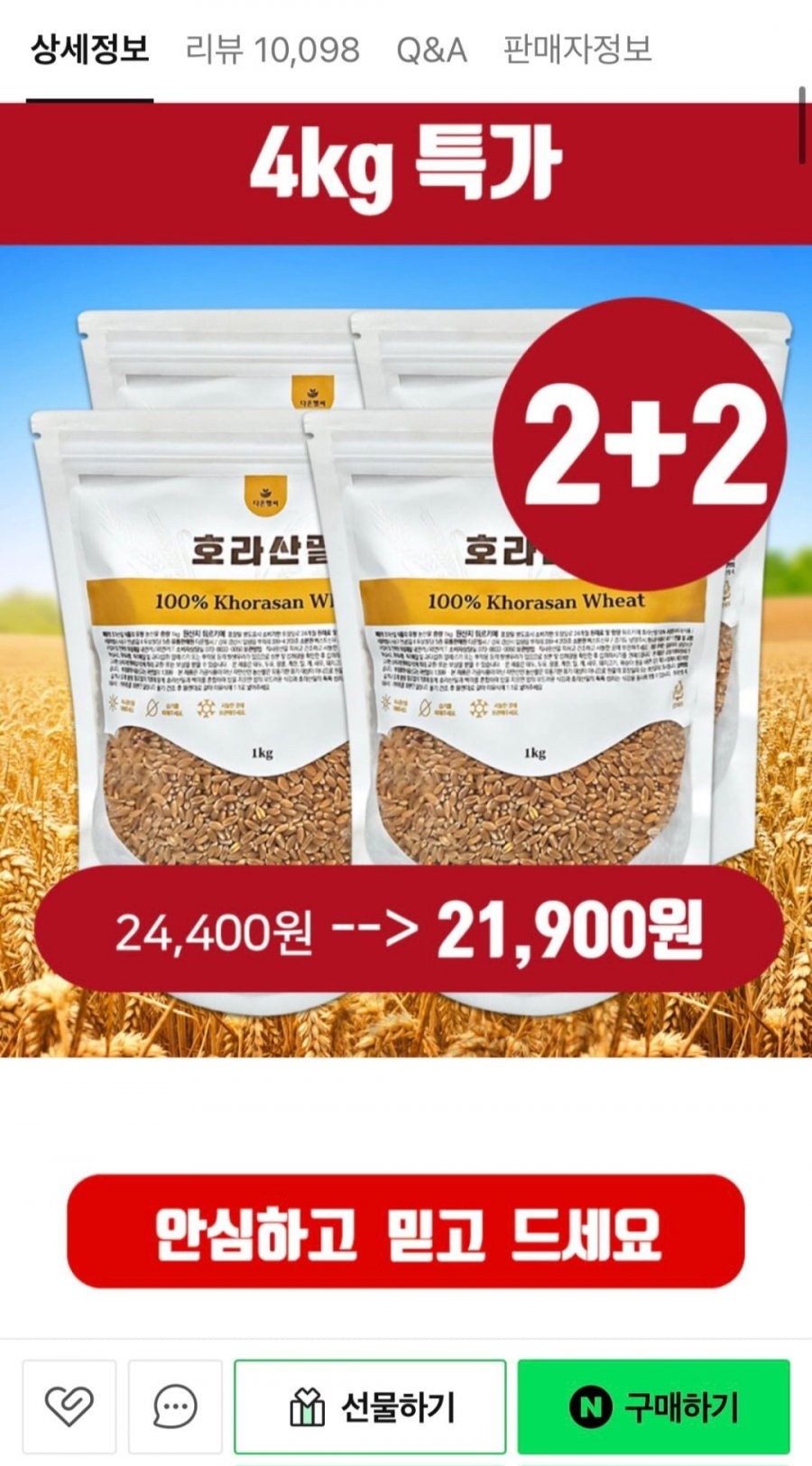Switch to the 판매자정보 tab
The width and height of the screenshot is (812, 1466).
[577, 50]
